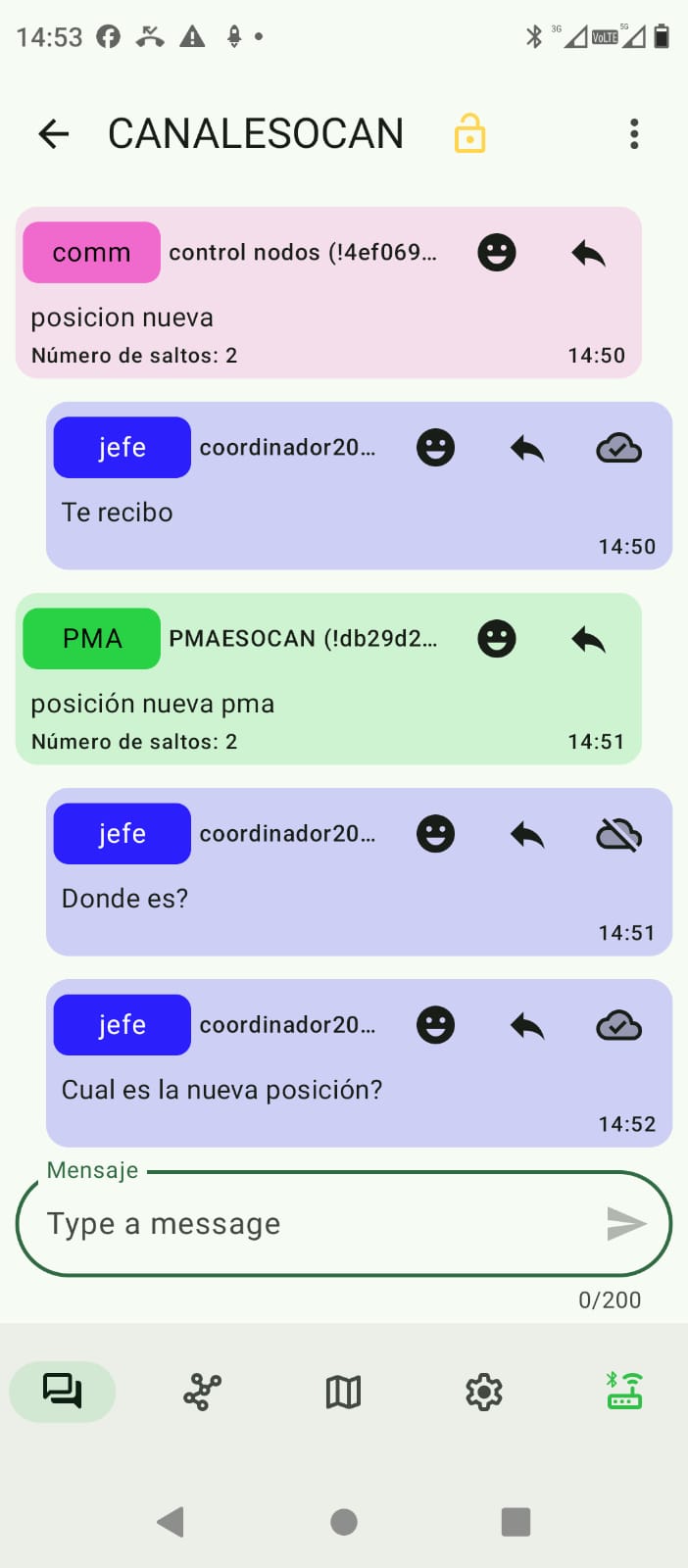This screenshot has height=1568, width=688.
Task: Tap the PMA node chip
Action: (92, 639)
